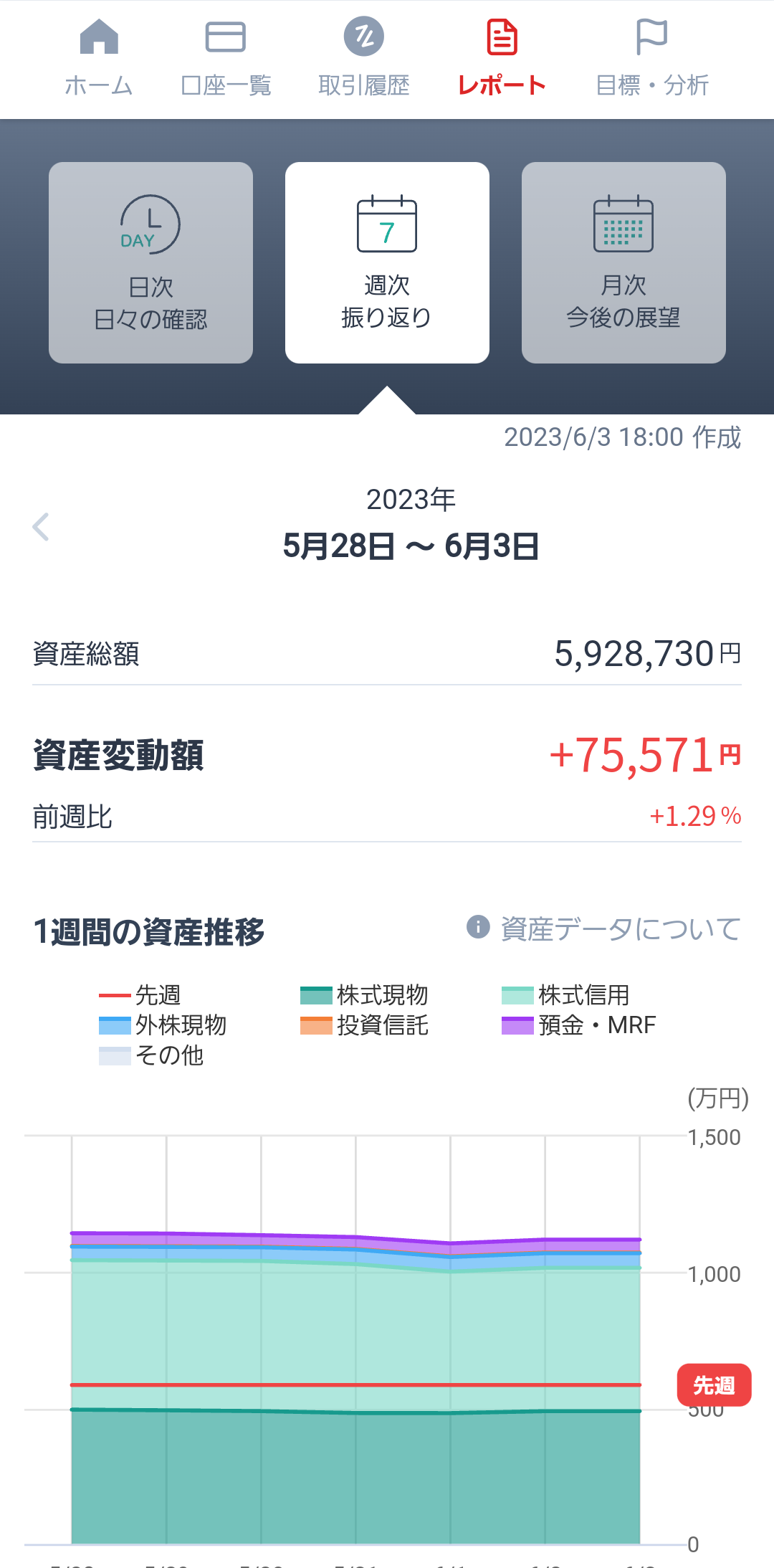The width and height of the screenshot is (774, 1568).
Task: Select the 週次 weekly report card
Action: coord(387,262)
